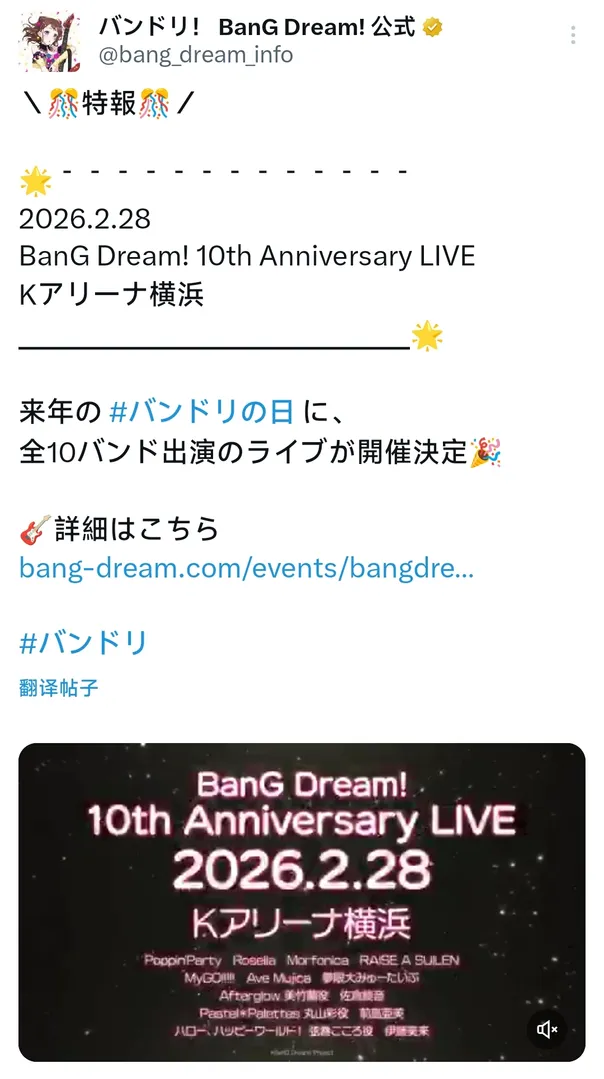Open the #バンドリ hashtag

[x=83, y=641]
